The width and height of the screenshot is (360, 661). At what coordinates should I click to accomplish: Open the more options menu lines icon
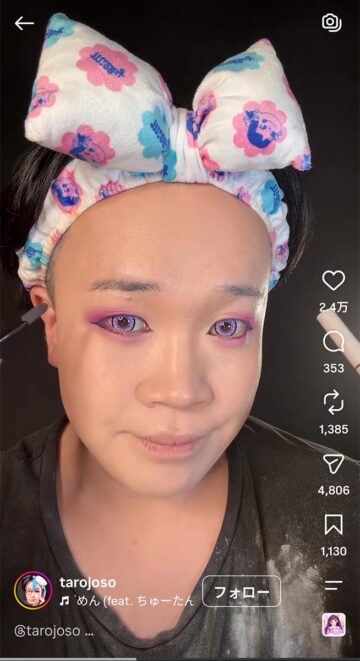pyautogui.click(x=333, y=585)
